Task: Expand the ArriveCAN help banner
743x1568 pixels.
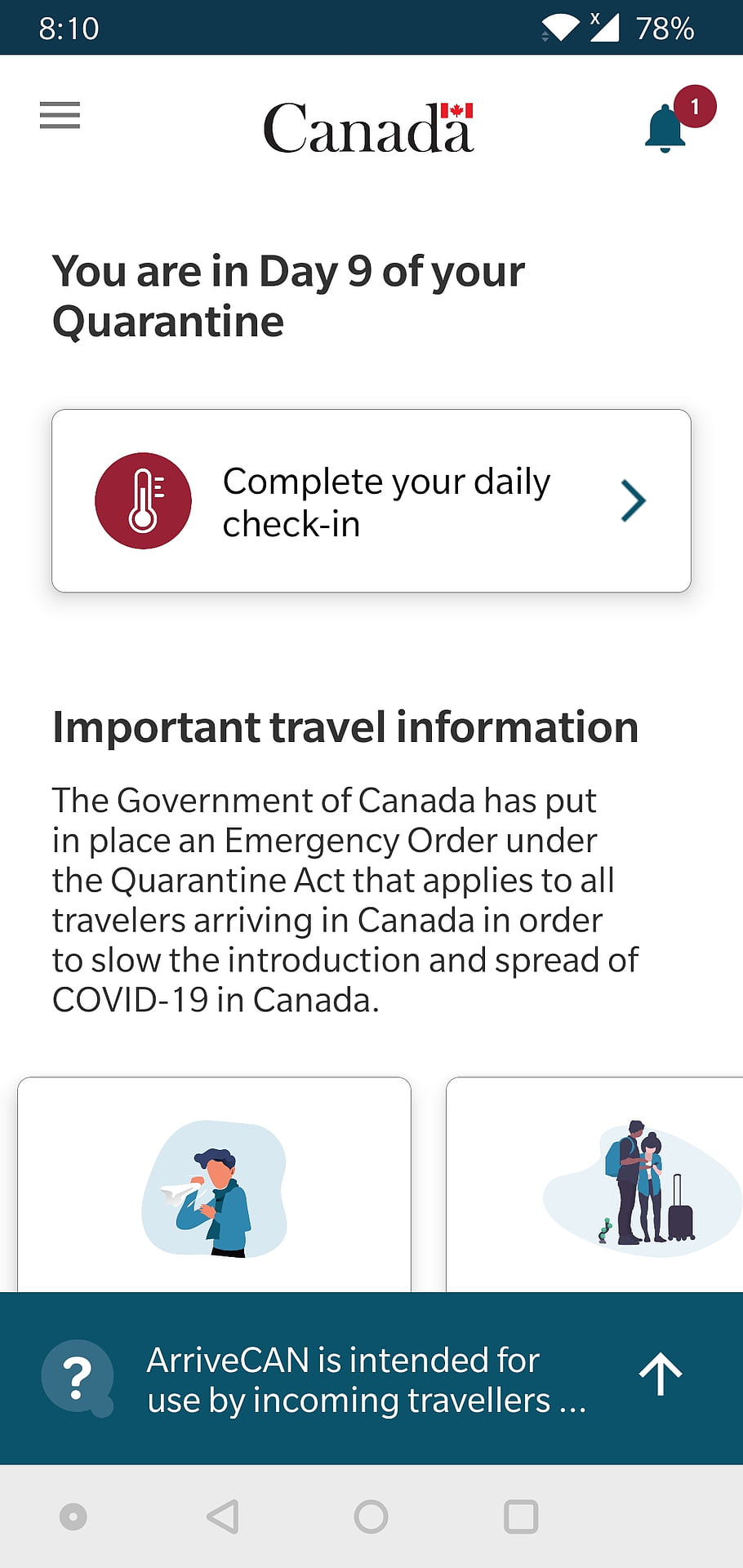Action: (x=661, y=1375)
